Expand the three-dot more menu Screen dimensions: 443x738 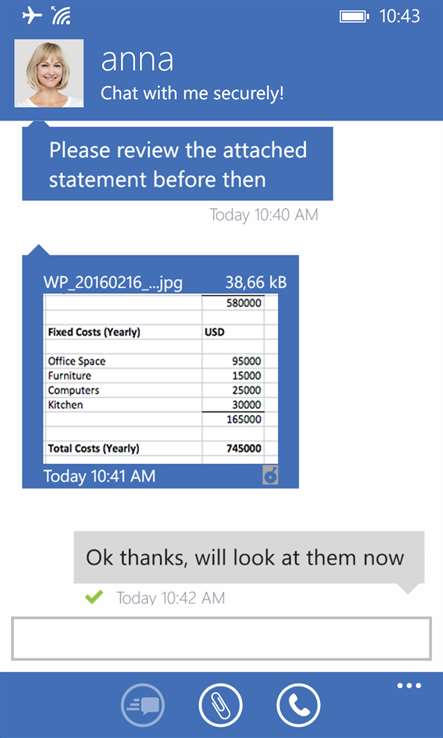coord(409,686)
